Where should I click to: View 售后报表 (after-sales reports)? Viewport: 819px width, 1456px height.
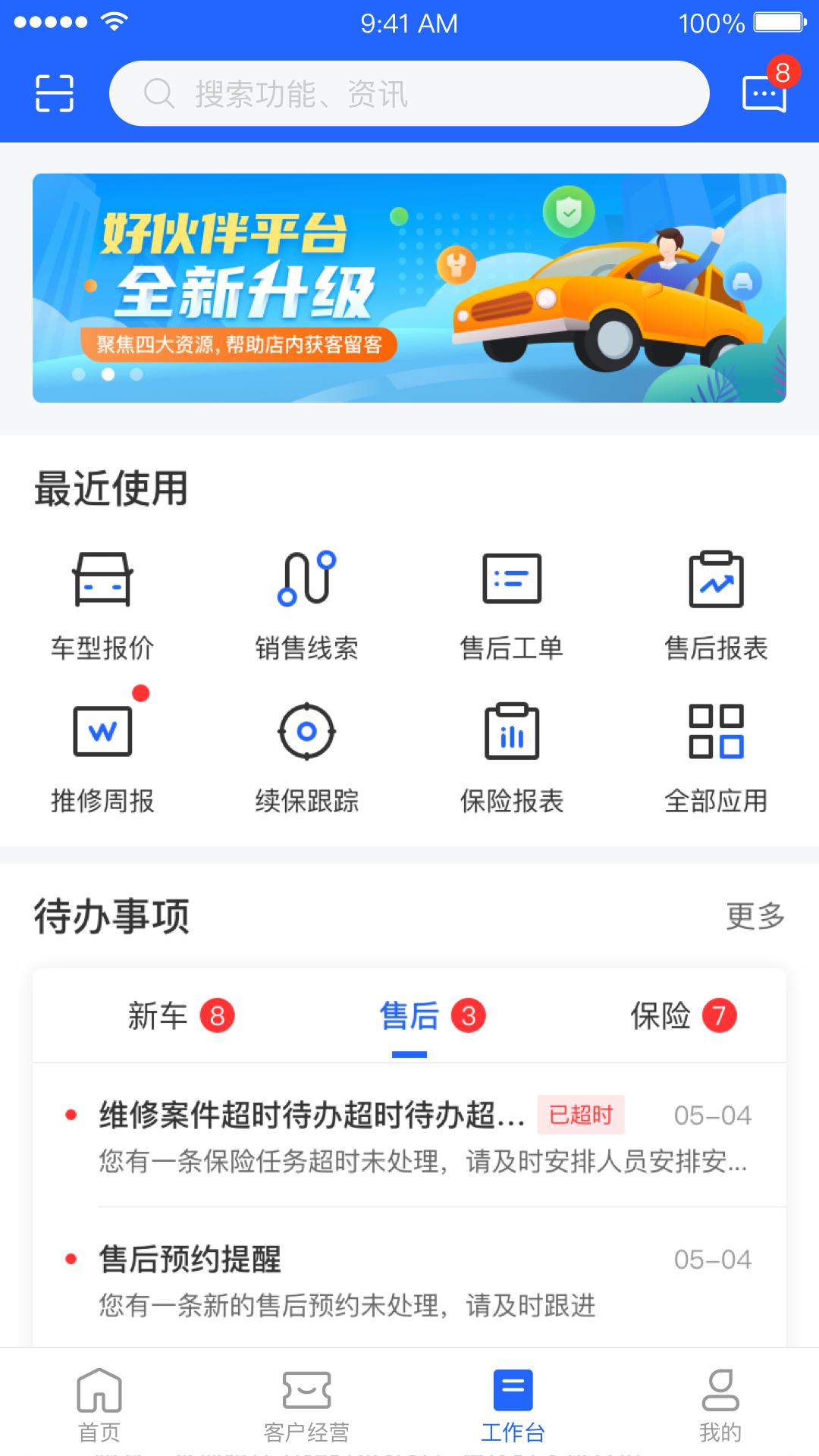click(x=717, y=603)
